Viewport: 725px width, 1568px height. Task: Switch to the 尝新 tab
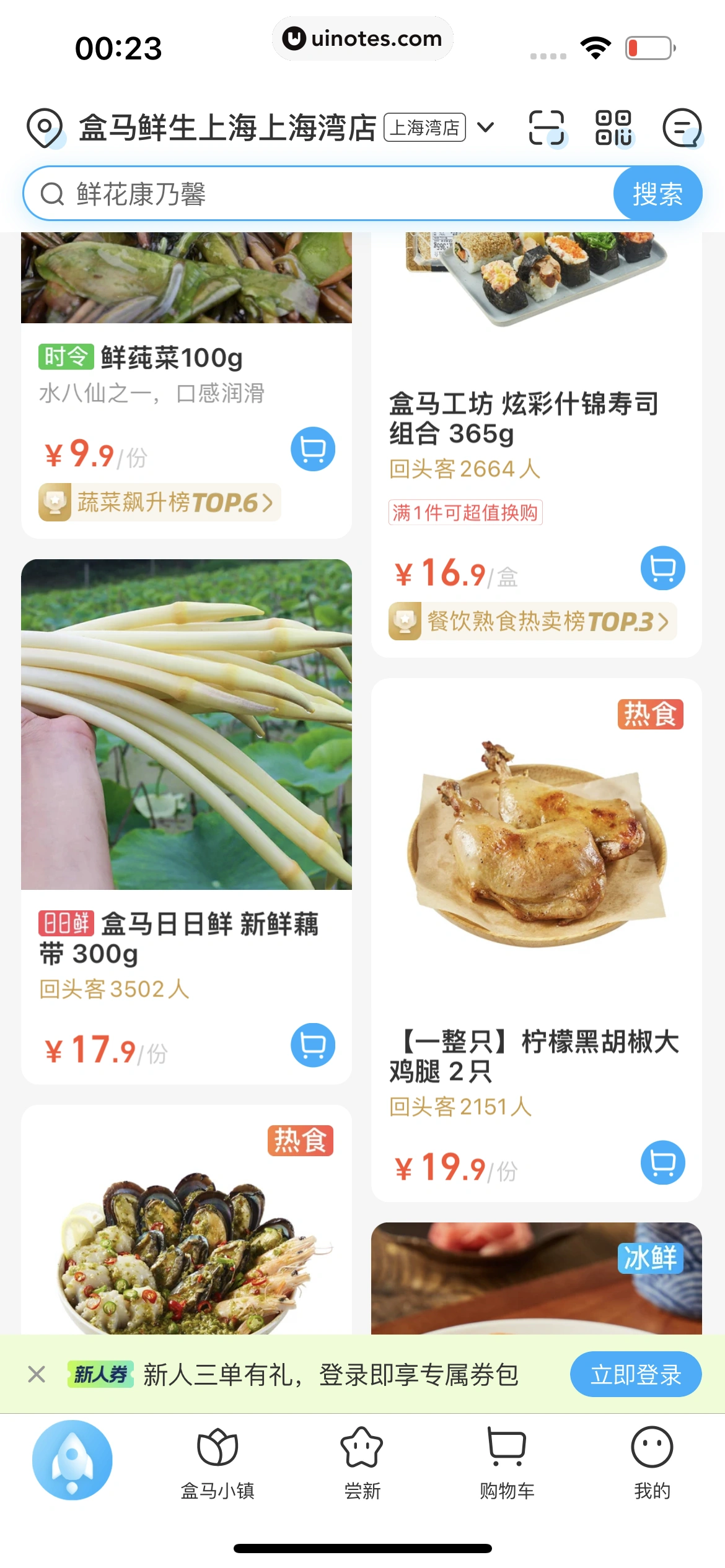tap(362, 1463)
